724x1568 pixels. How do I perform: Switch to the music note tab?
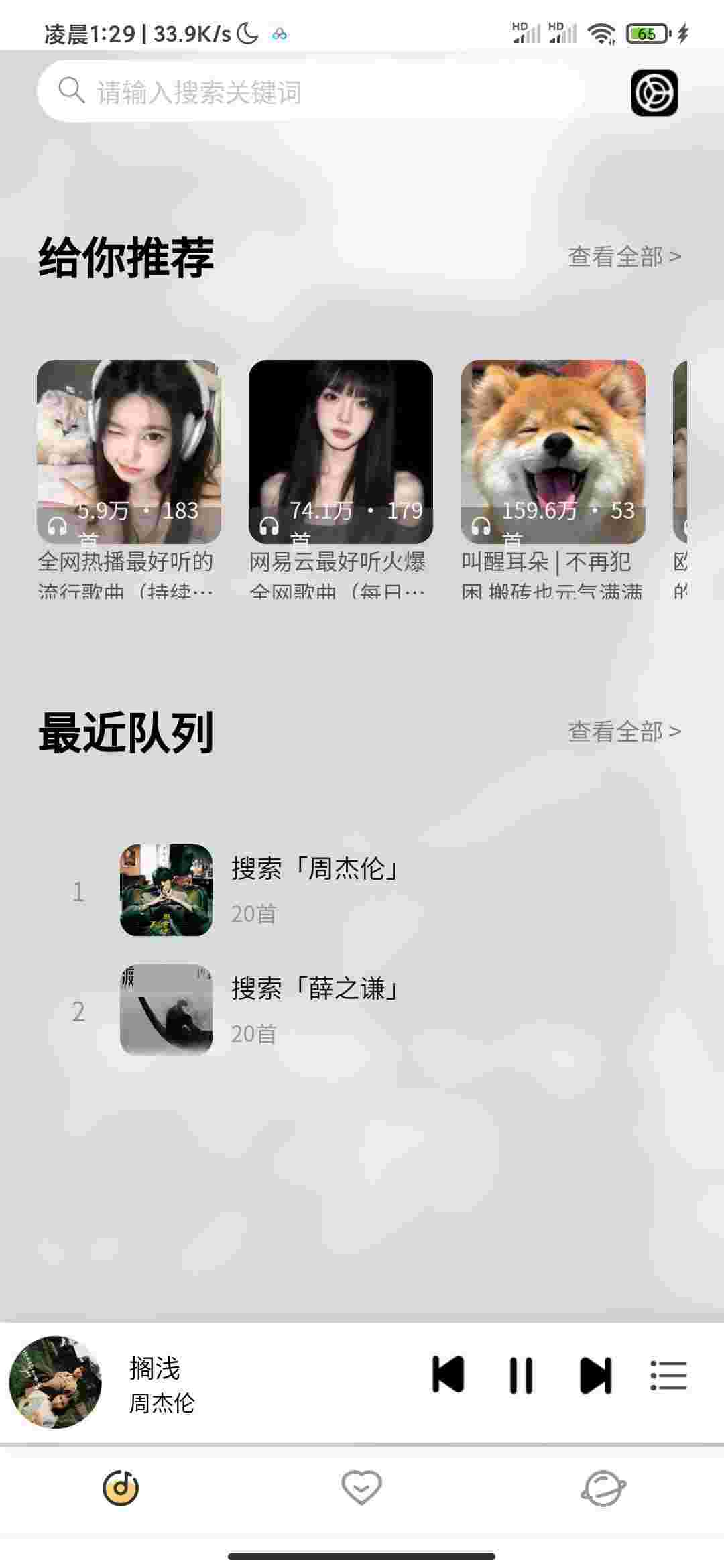click(x=121, y=1488)
